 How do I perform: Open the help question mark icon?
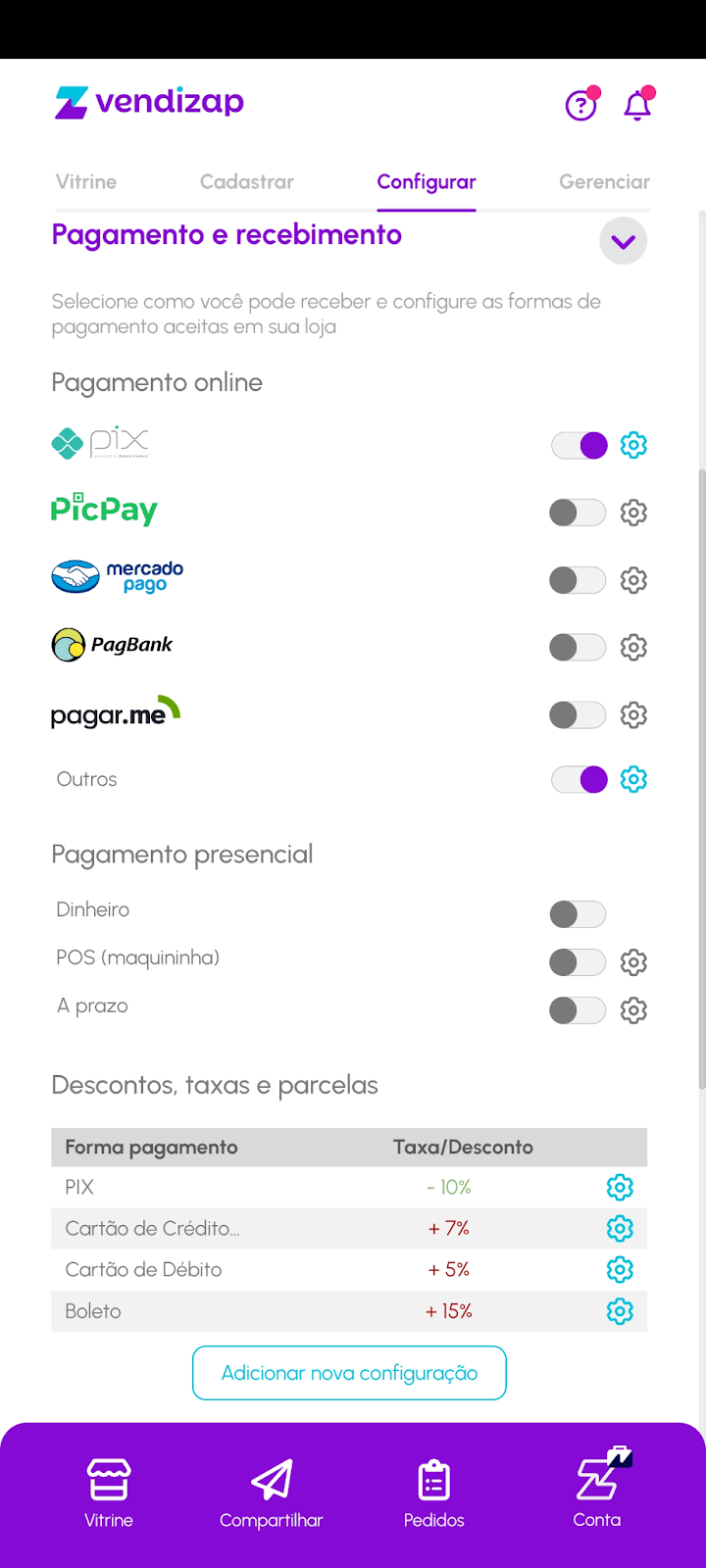[581, 105]
